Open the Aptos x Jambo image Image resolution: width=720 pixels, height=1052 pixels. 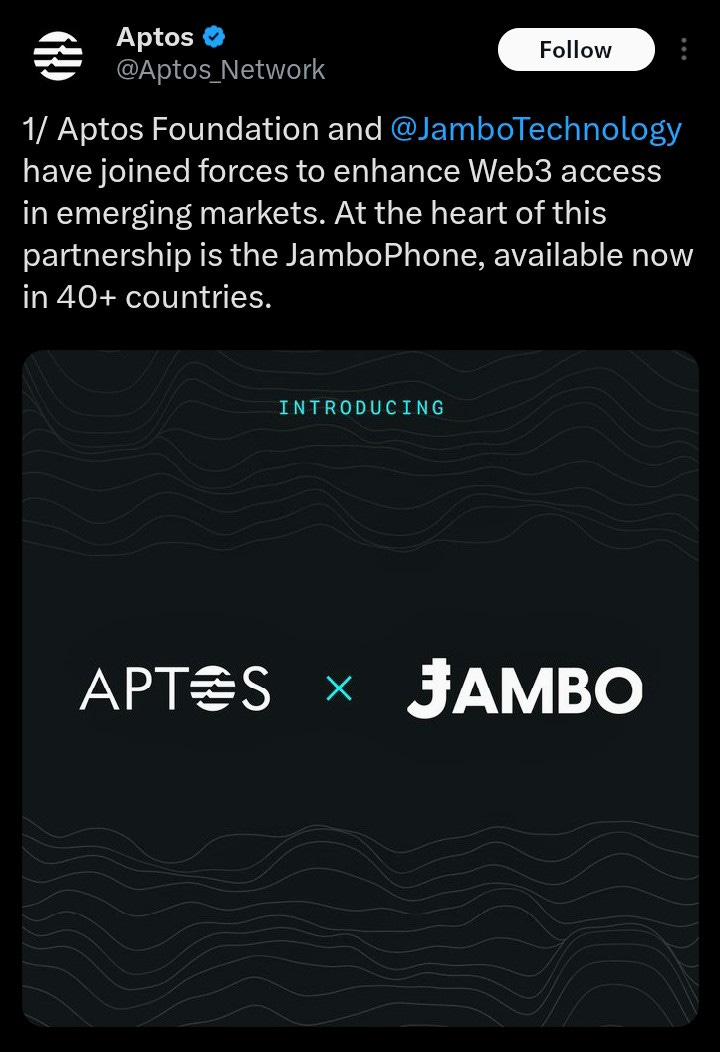(x=360, y=688)
